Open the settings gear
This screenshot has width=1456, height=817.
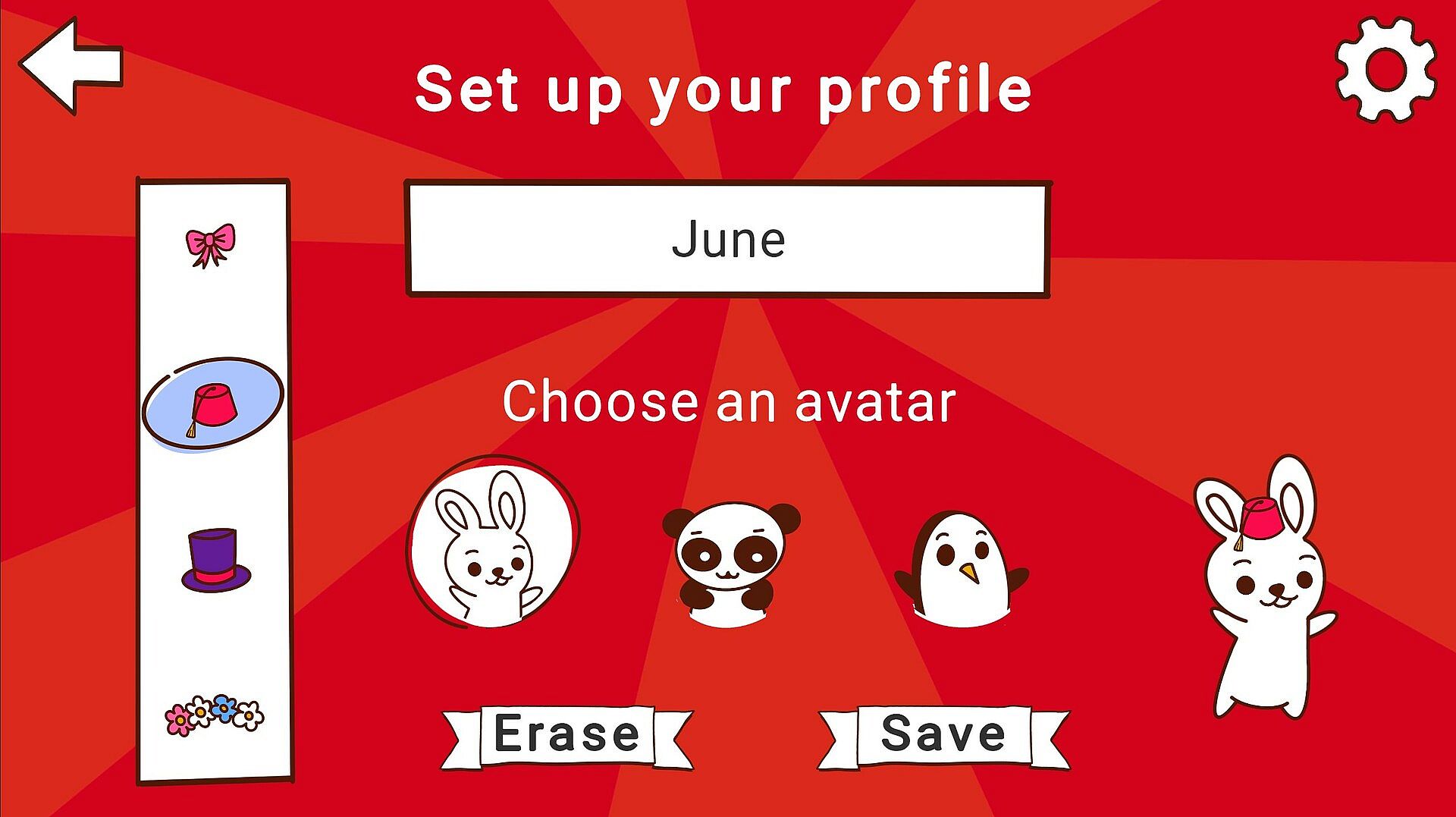1385,70
